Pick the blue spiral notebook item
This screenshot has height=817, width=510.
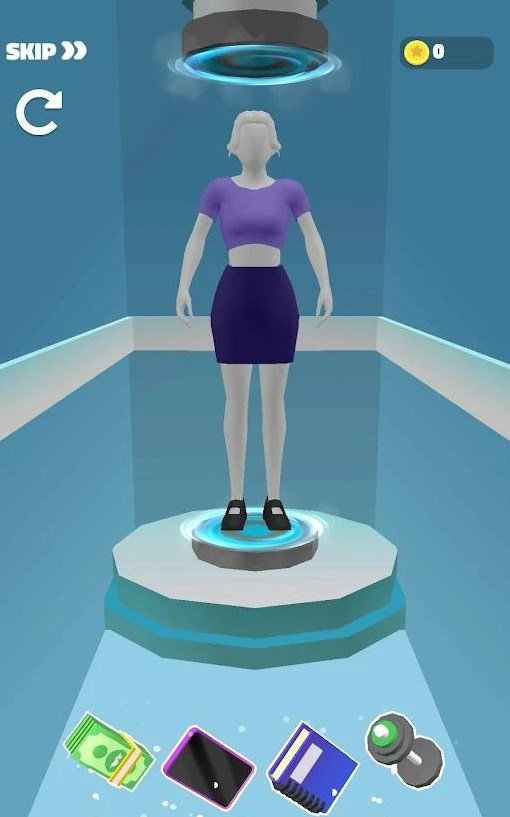[x=312, y=763]
